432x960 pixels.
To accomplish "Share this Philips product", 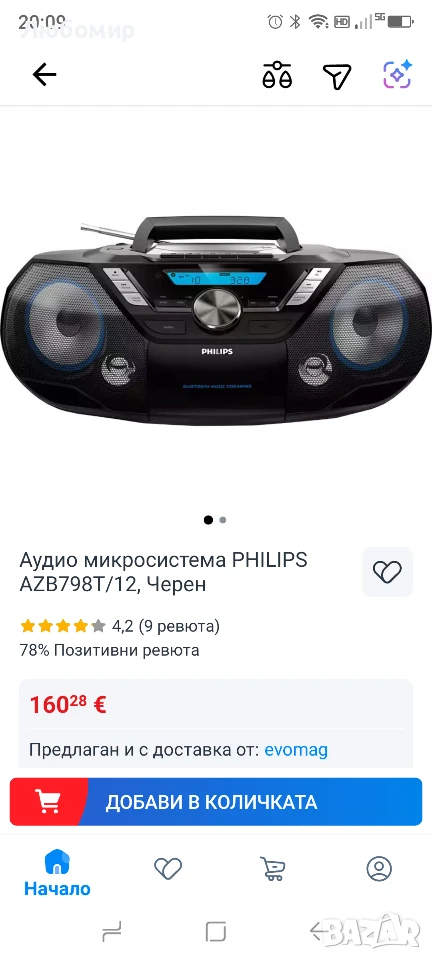I will pyautogui.click(x=337, y=76).
